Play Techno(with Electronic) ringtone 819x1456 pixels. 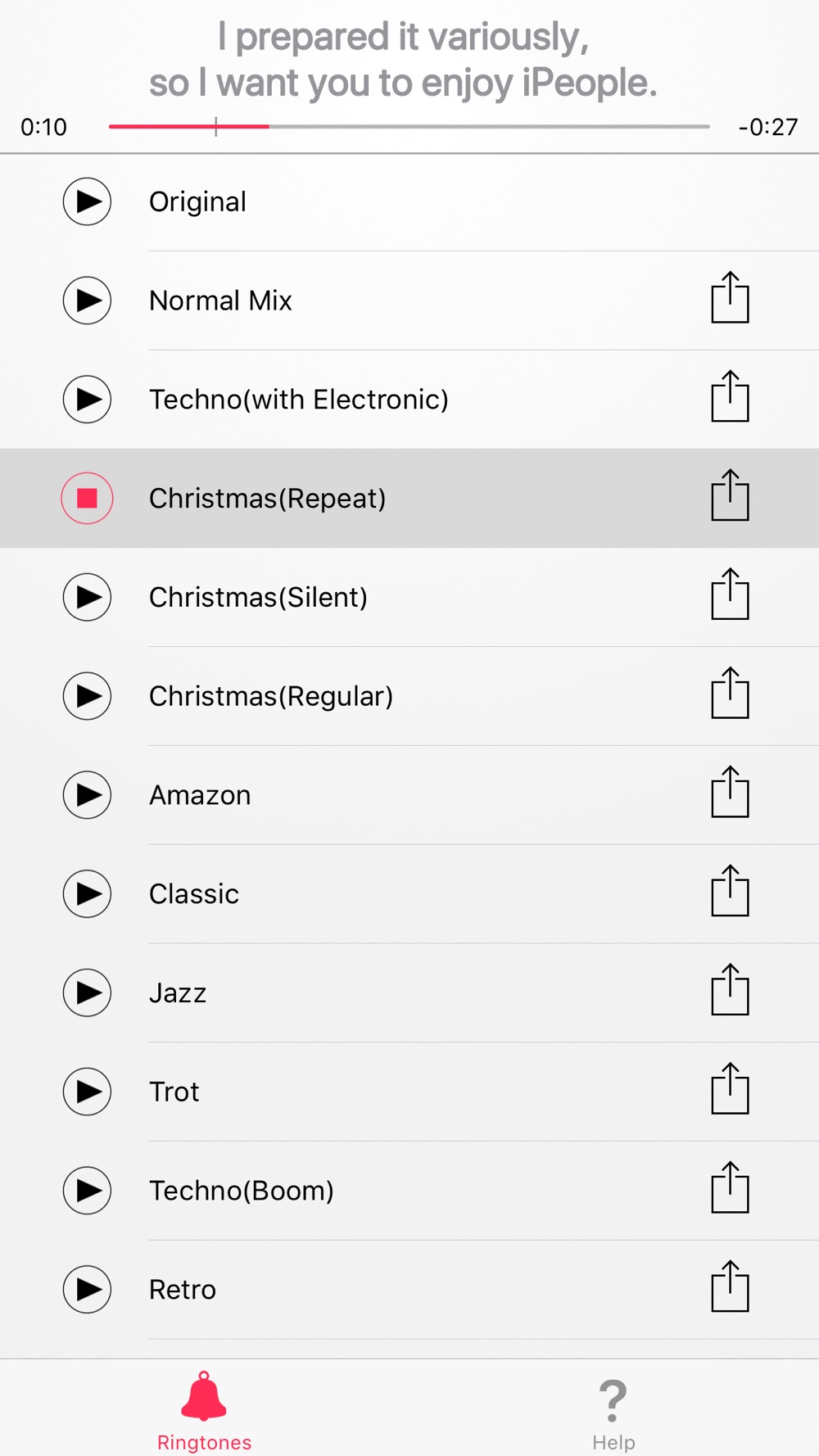[x=87, y=400]
